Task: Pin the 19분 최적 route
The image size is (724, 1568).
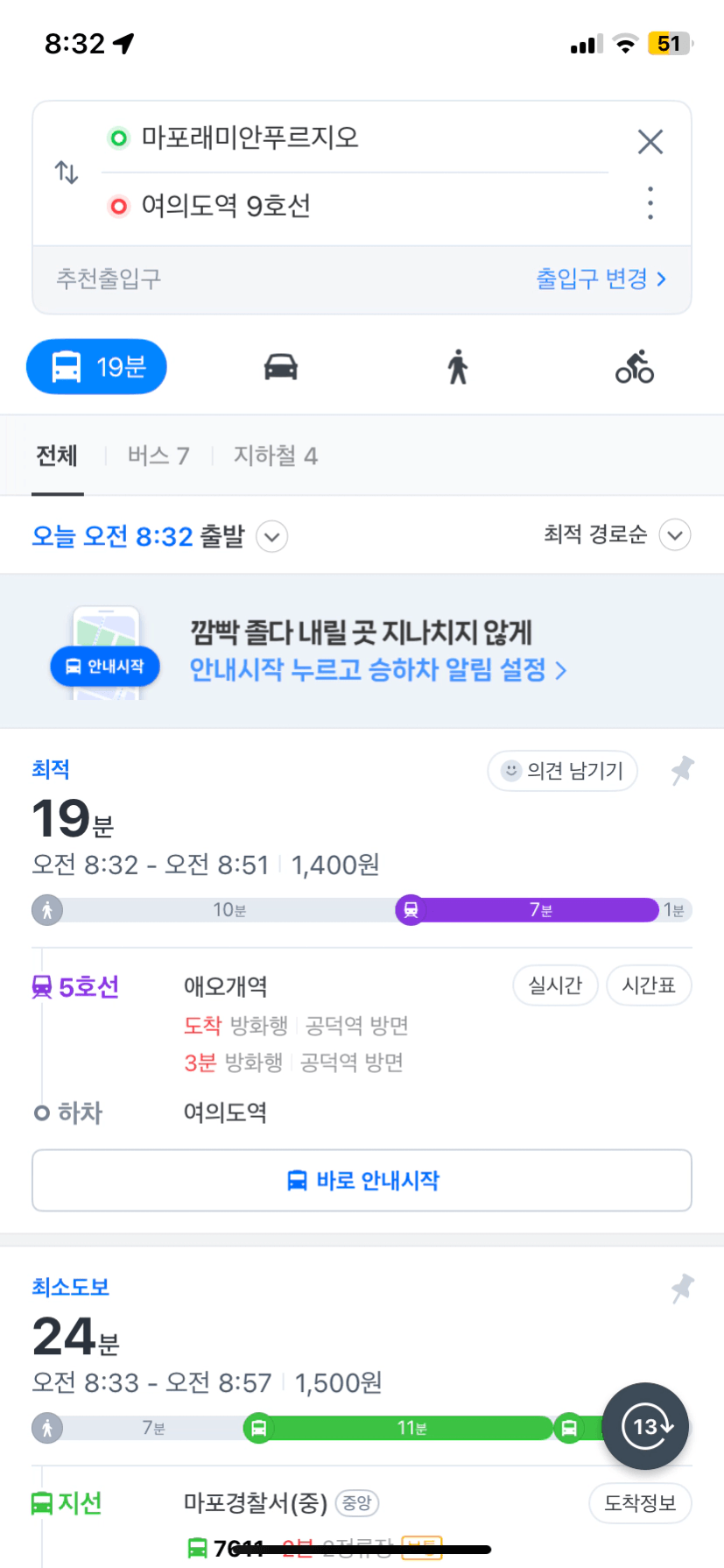Action: [682, 771]
